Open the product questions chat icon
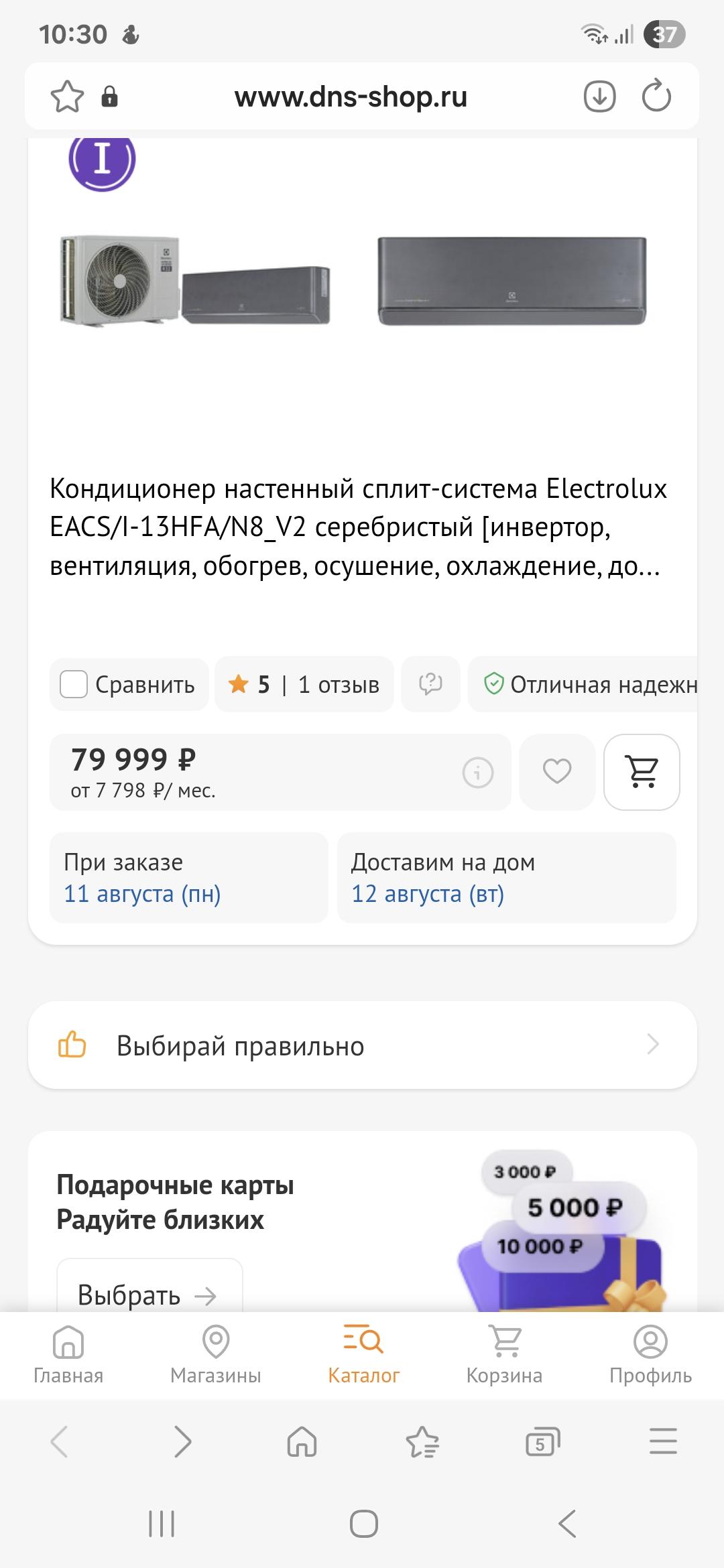 (x=430, y=684)
